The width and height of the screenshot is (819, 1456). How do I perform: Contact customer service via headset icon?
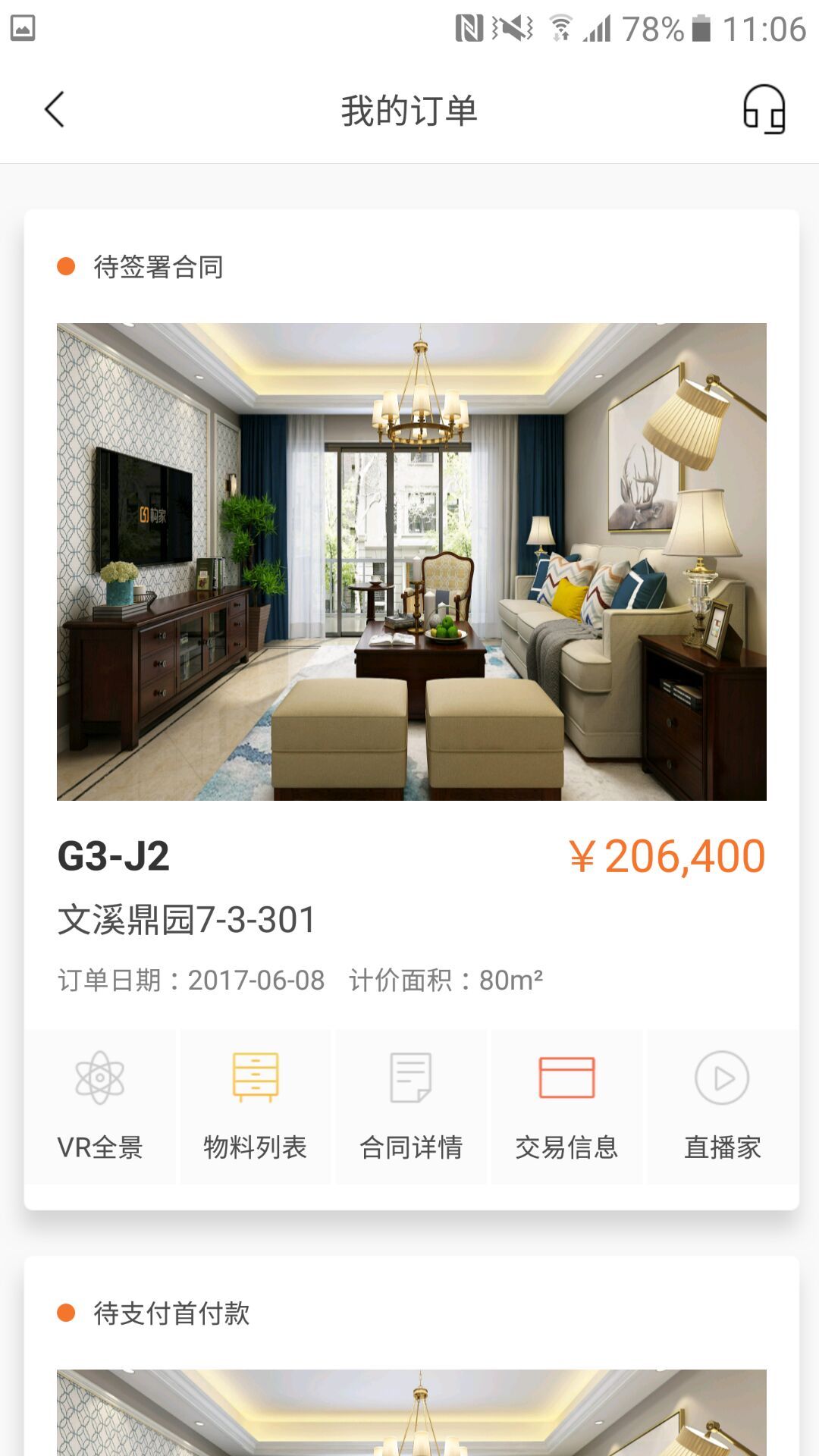[x=764, y=110]
